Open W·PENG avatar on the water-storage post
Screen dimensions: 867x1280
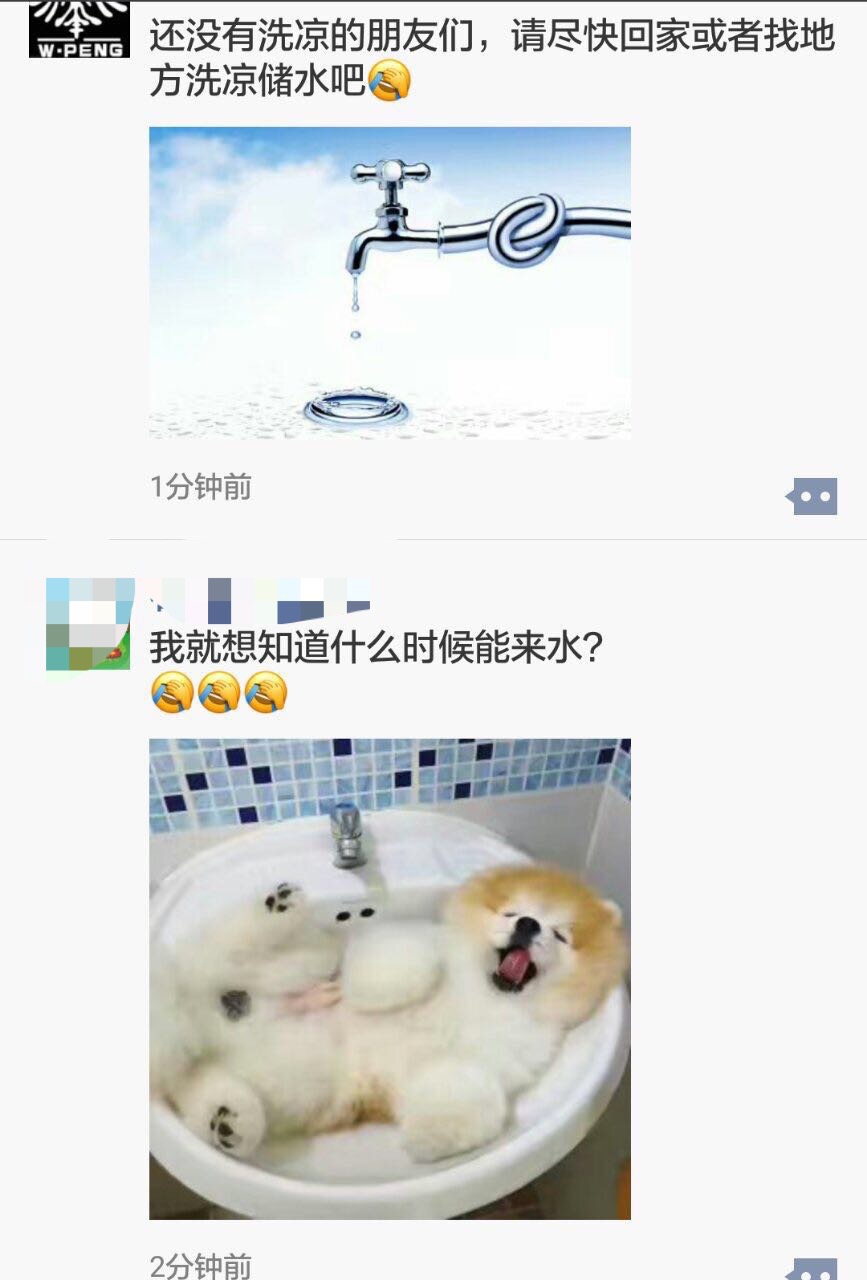click(x=79, y=28)
